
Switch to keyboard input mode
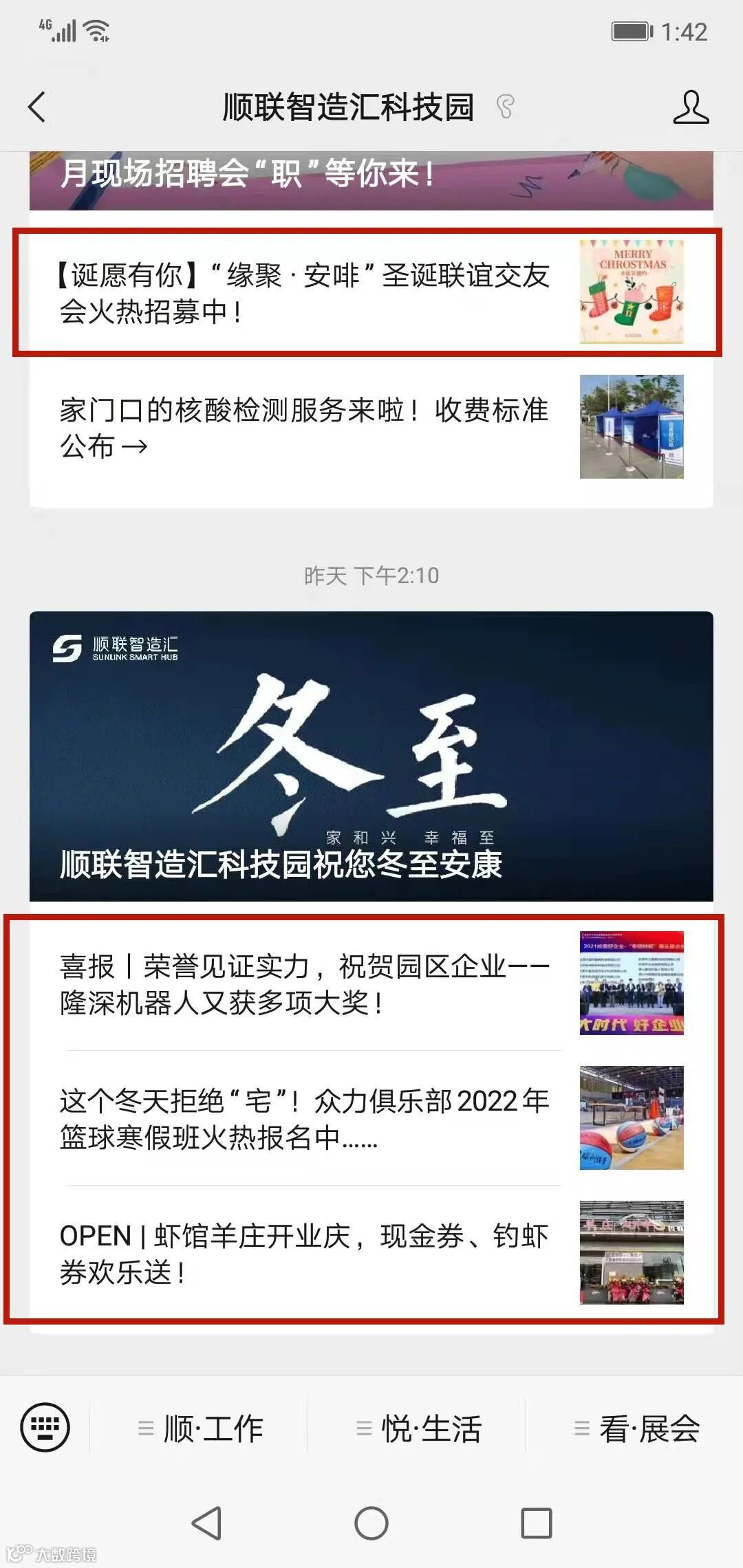[45, 1427]
